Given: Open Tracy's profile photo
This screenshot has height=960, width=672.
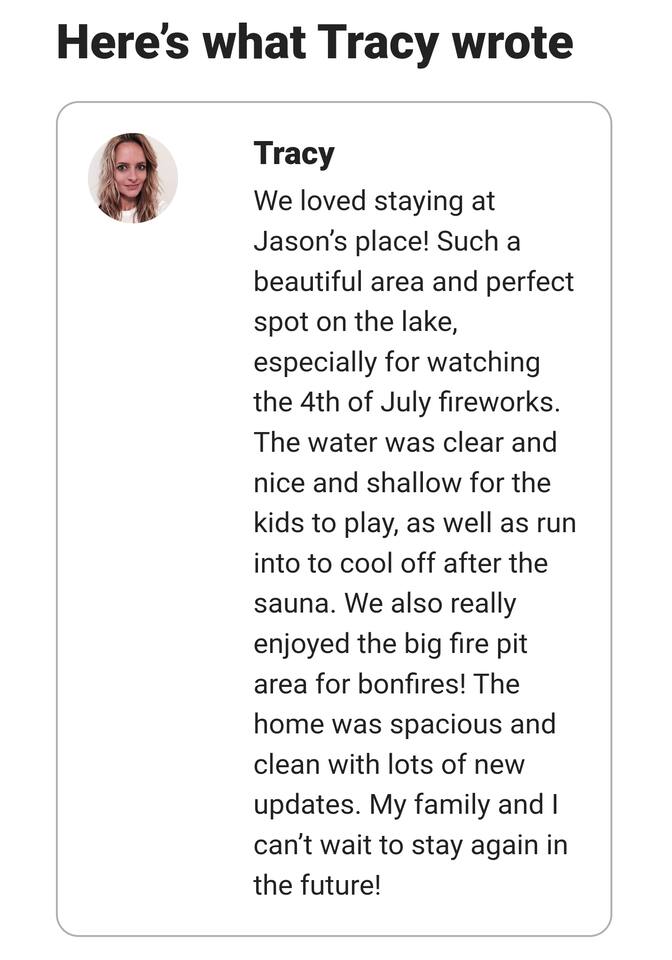Looking at the screenshot, I should [x=133, y=178].
